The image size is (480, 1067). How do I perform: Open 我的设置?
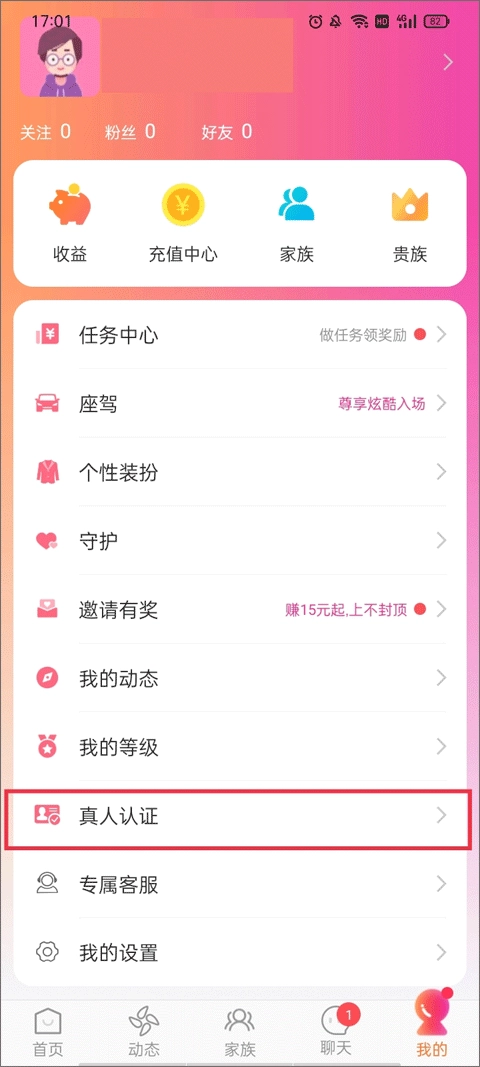(240, 953)
